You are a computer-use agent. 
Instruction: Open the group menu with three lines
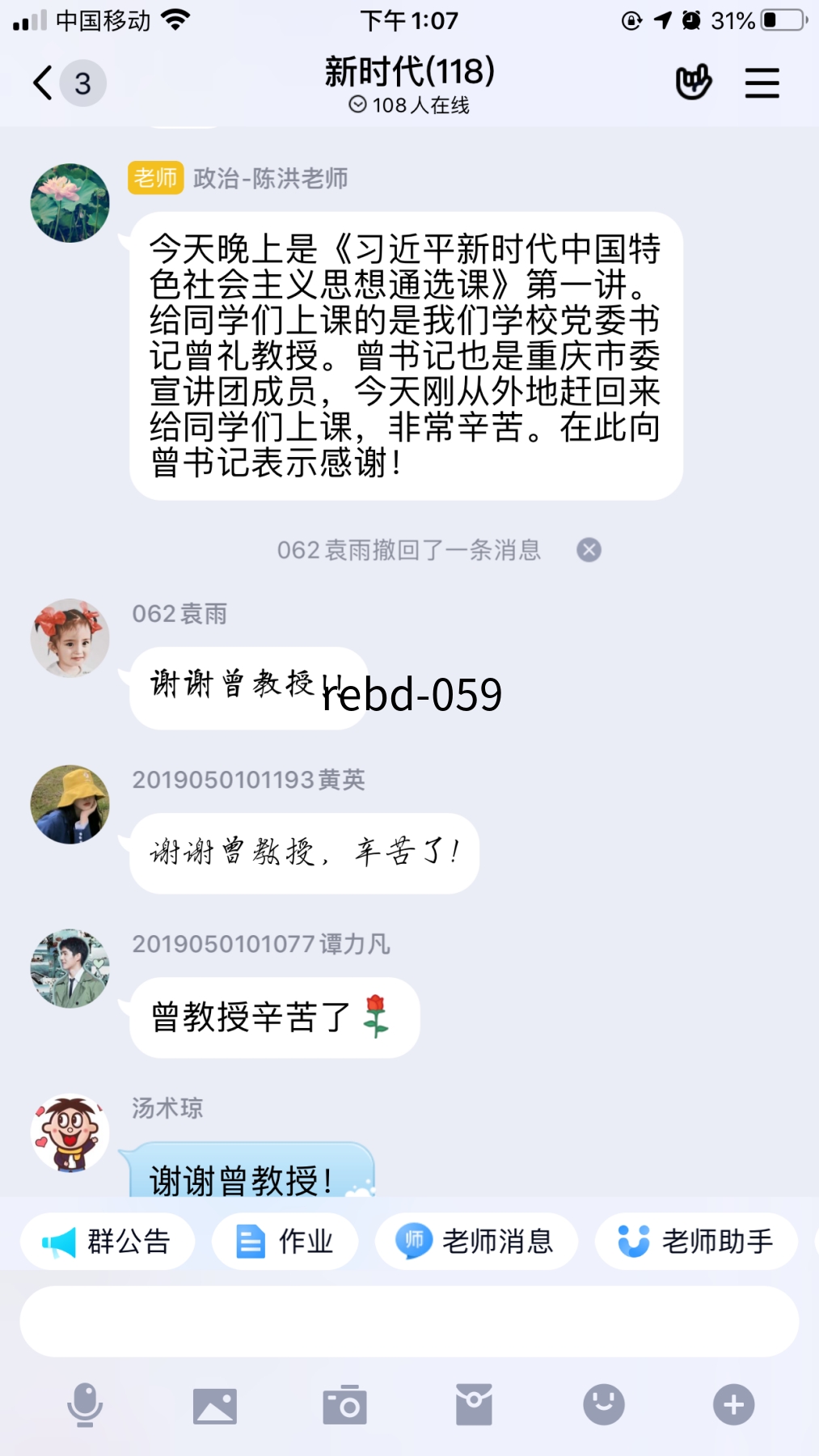pyautogui.click(x=762, y=83)
